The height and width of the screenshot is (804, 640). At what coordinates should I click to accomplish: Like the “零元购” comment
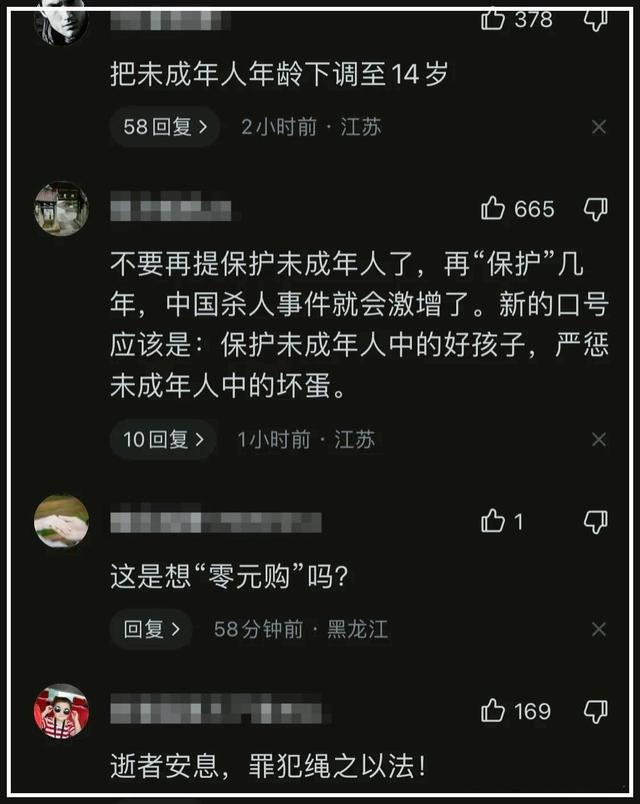coord(494,521)
